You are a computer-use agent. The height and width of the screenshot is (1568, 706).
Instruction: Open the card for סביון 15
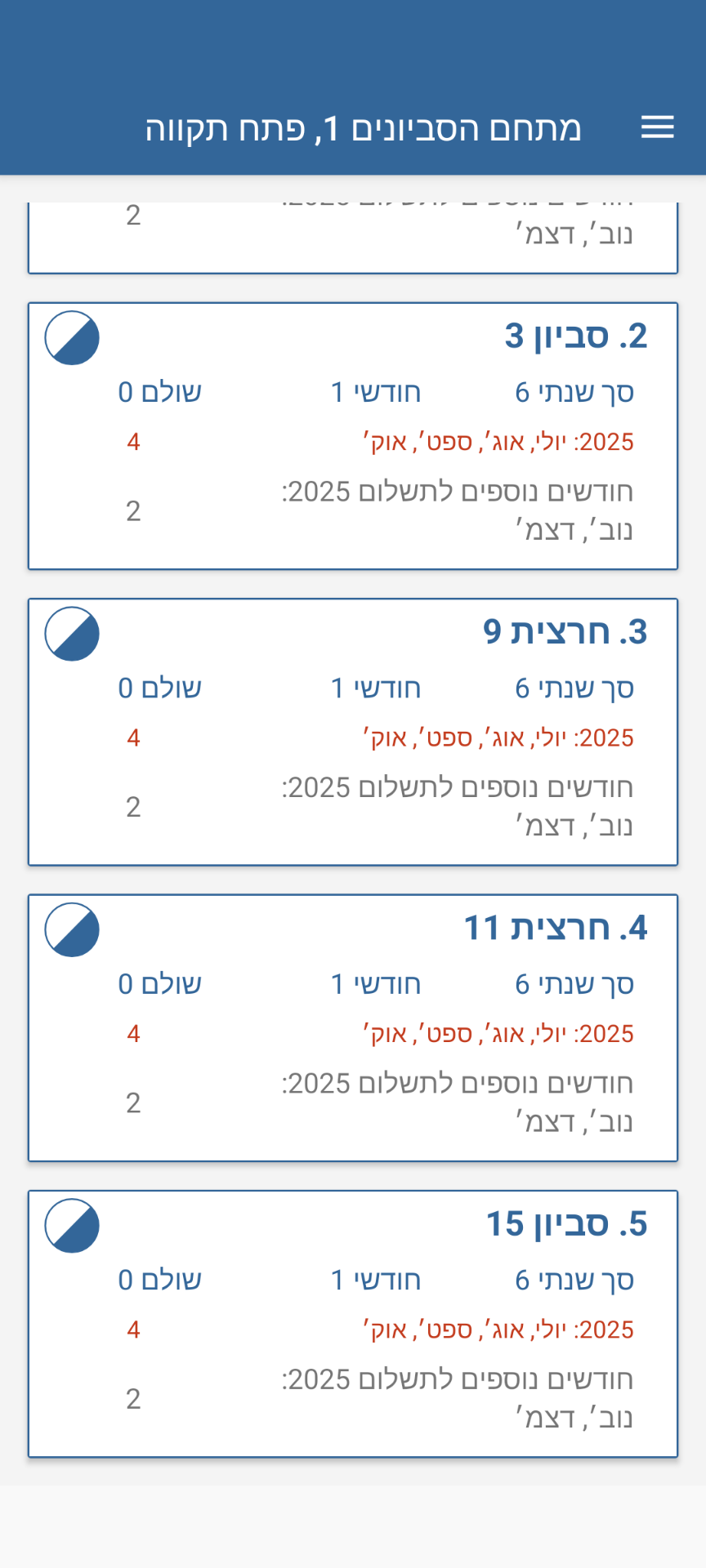565,1223
